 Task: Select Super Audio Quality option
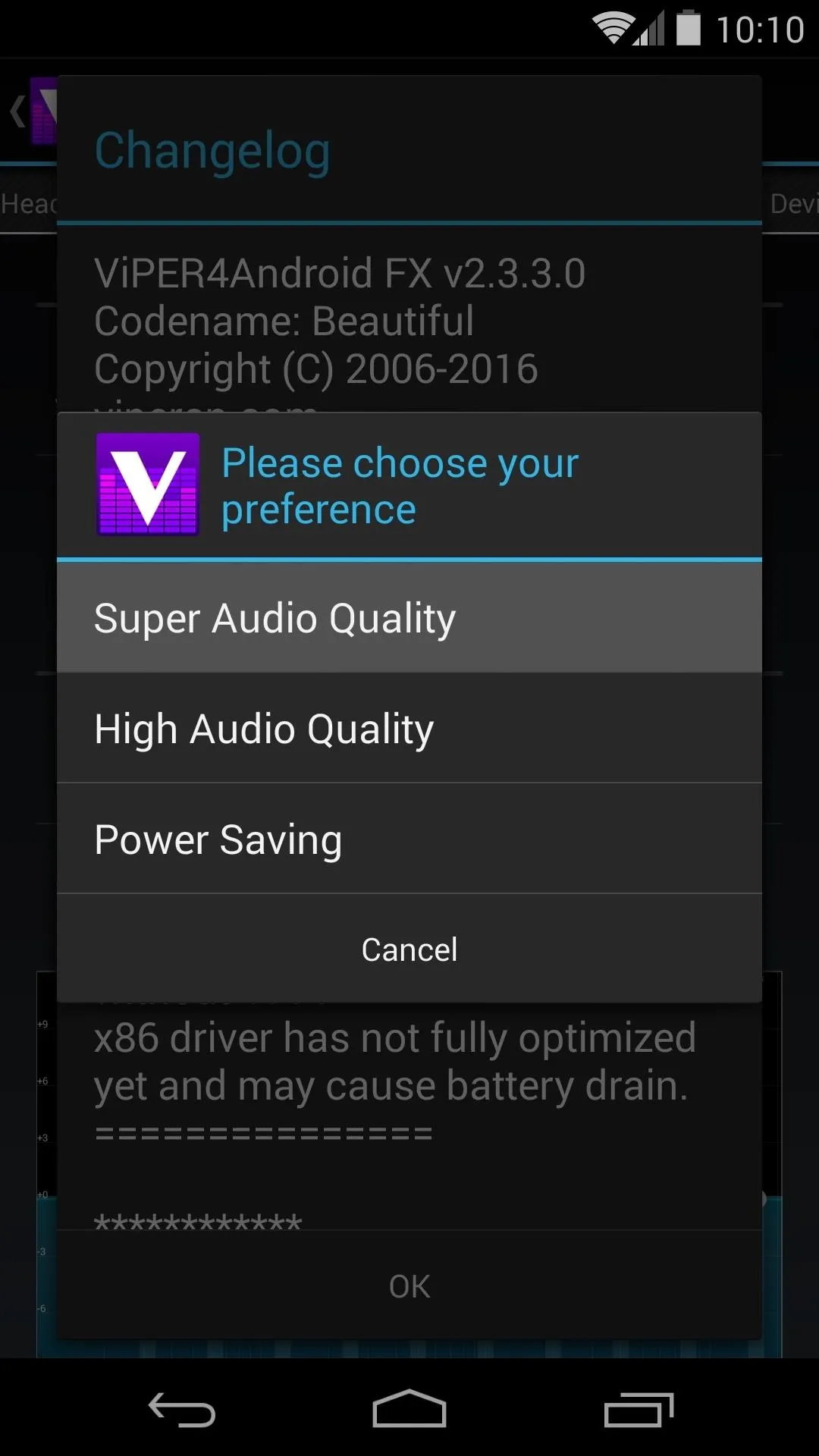409,617
